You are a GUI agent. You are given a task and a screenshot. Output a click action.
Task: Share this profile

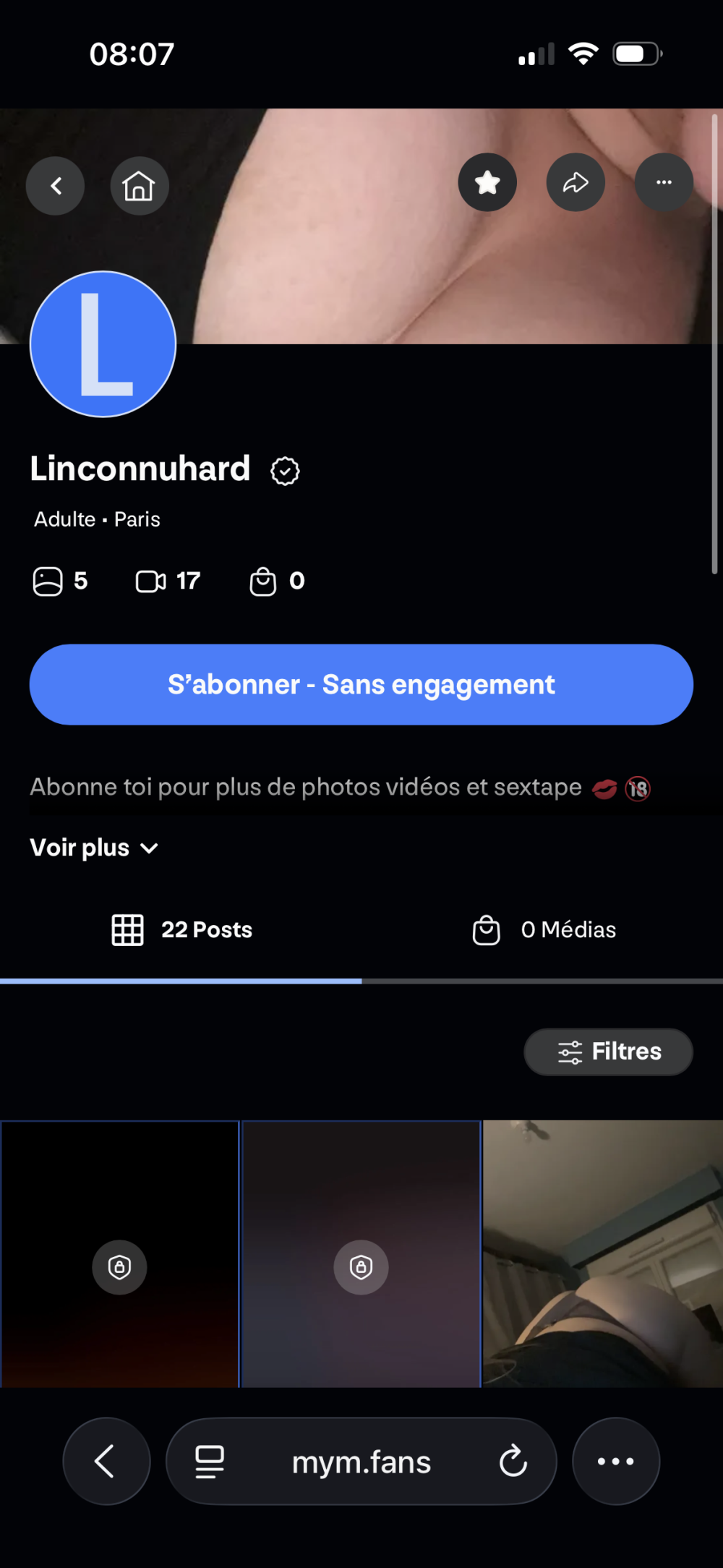coord(576,182)
